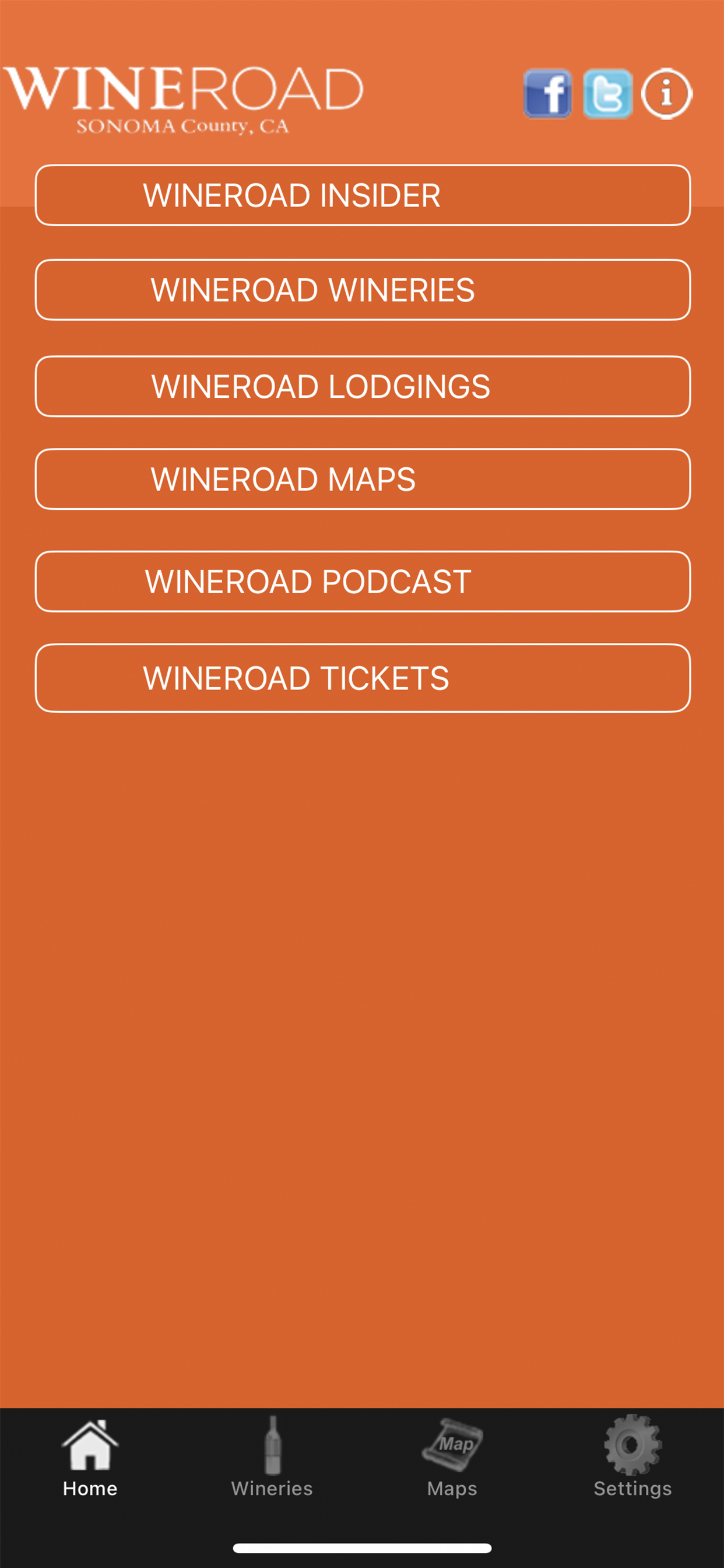Screen dimensions: 724x1568
Task: Tap the info icon in the header
Action: click(666, 94)
